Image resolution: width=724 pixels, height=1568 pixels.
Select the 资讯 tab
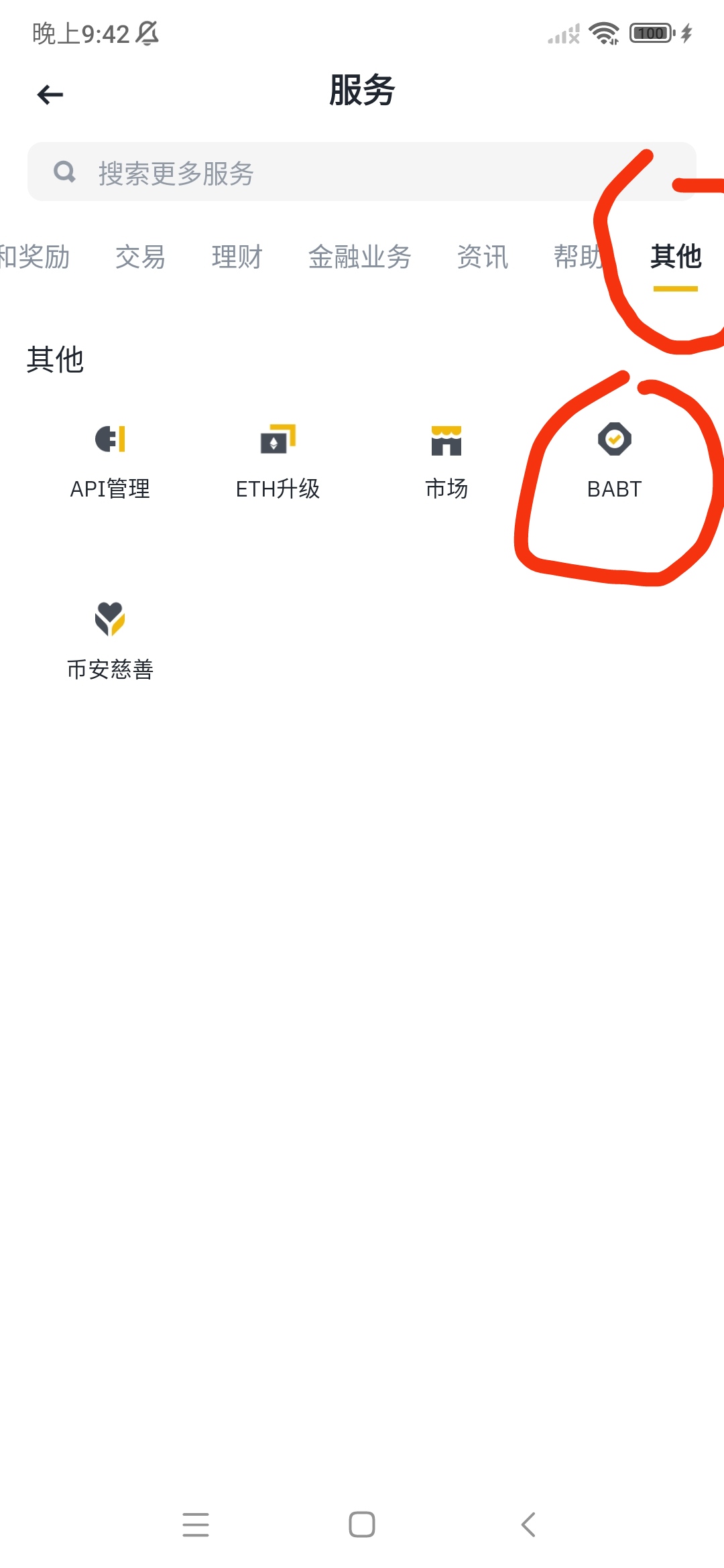coord(482,257)
